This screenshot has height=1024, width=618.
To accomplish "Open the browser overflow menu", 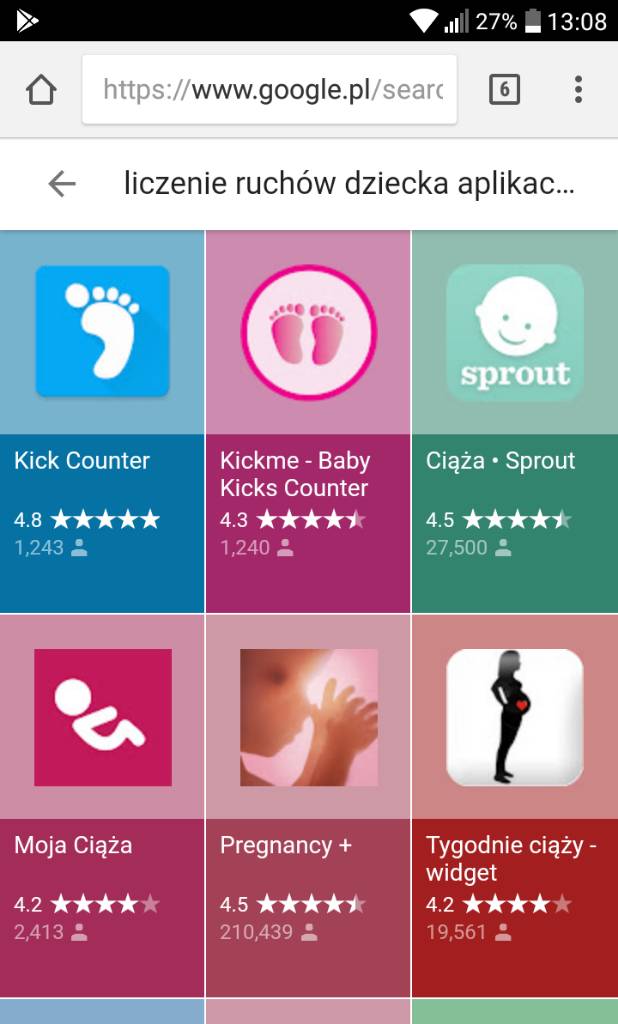I will coord(578,90).
